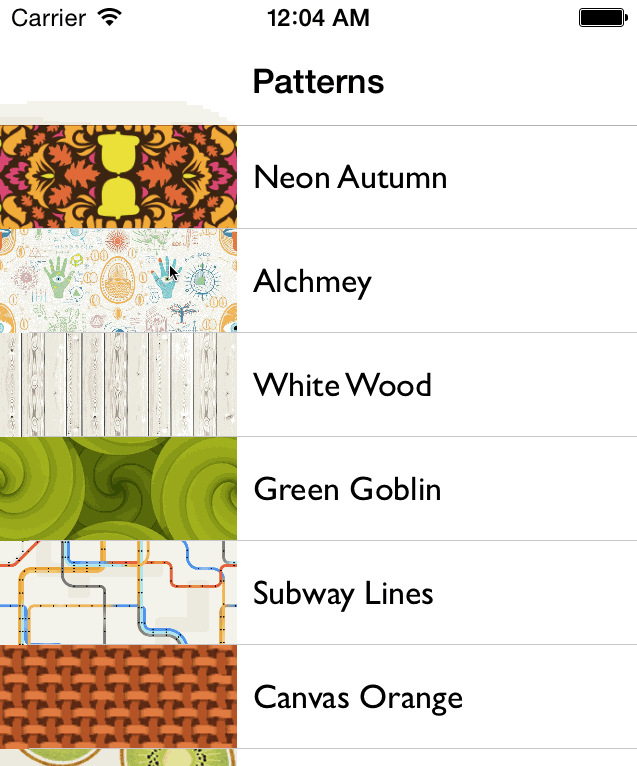Tap the Canvas Orange row
The image size is (637, 766).
tap(358, 697)
